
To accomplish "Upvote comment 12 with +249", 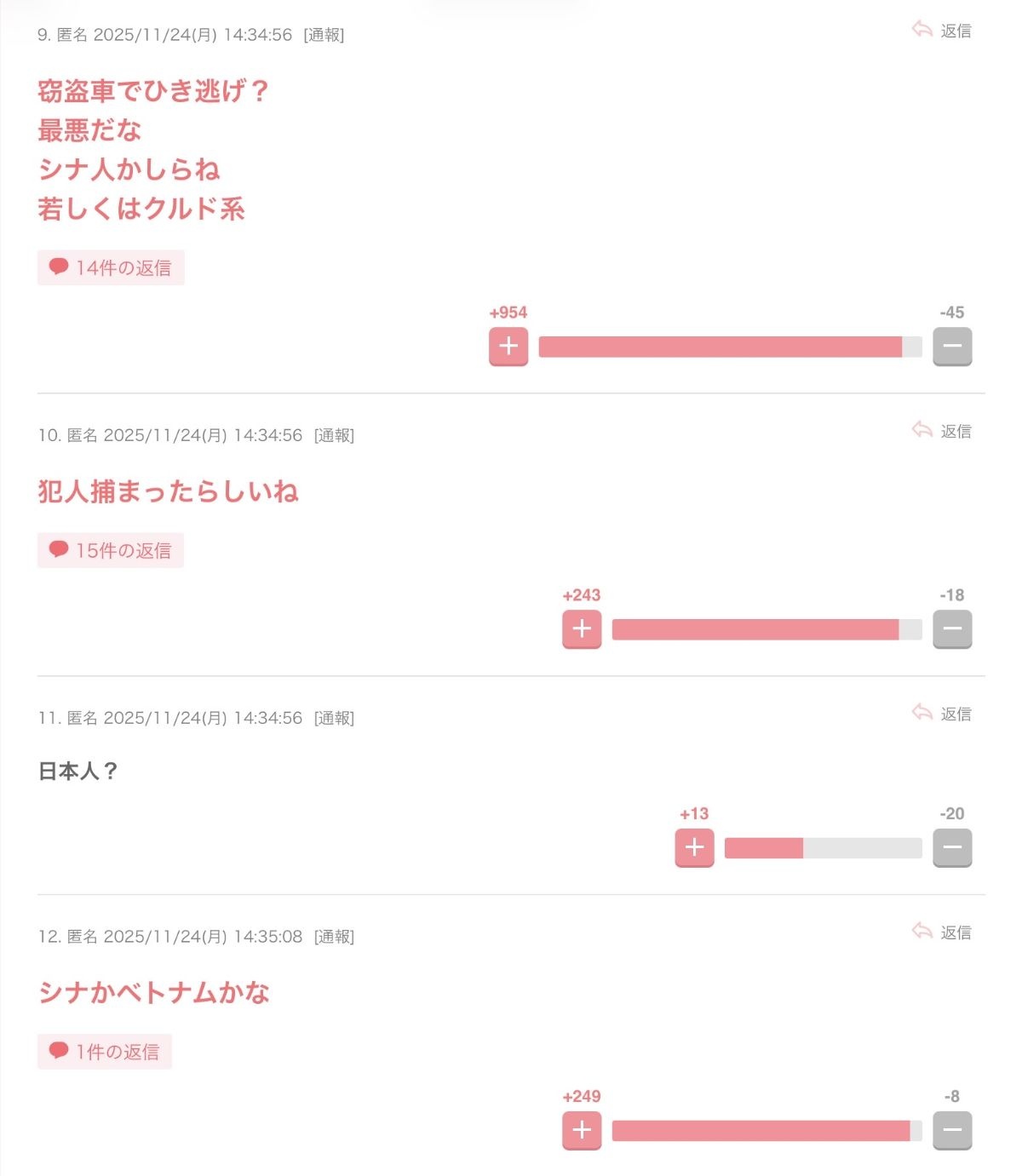I will coord(582,1130).
